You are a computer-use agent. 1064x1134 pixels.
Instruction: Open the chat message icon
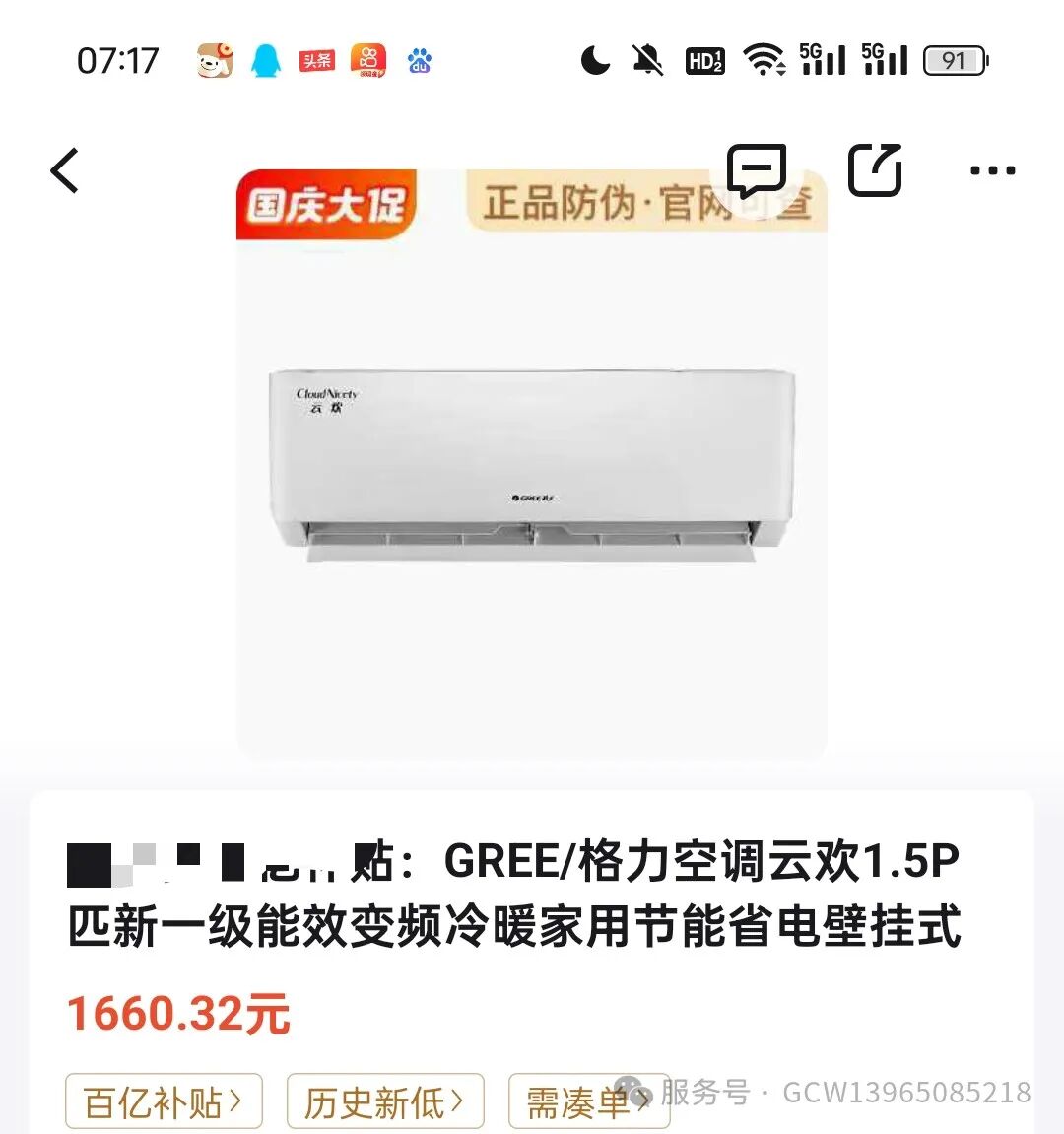(759, 169)
